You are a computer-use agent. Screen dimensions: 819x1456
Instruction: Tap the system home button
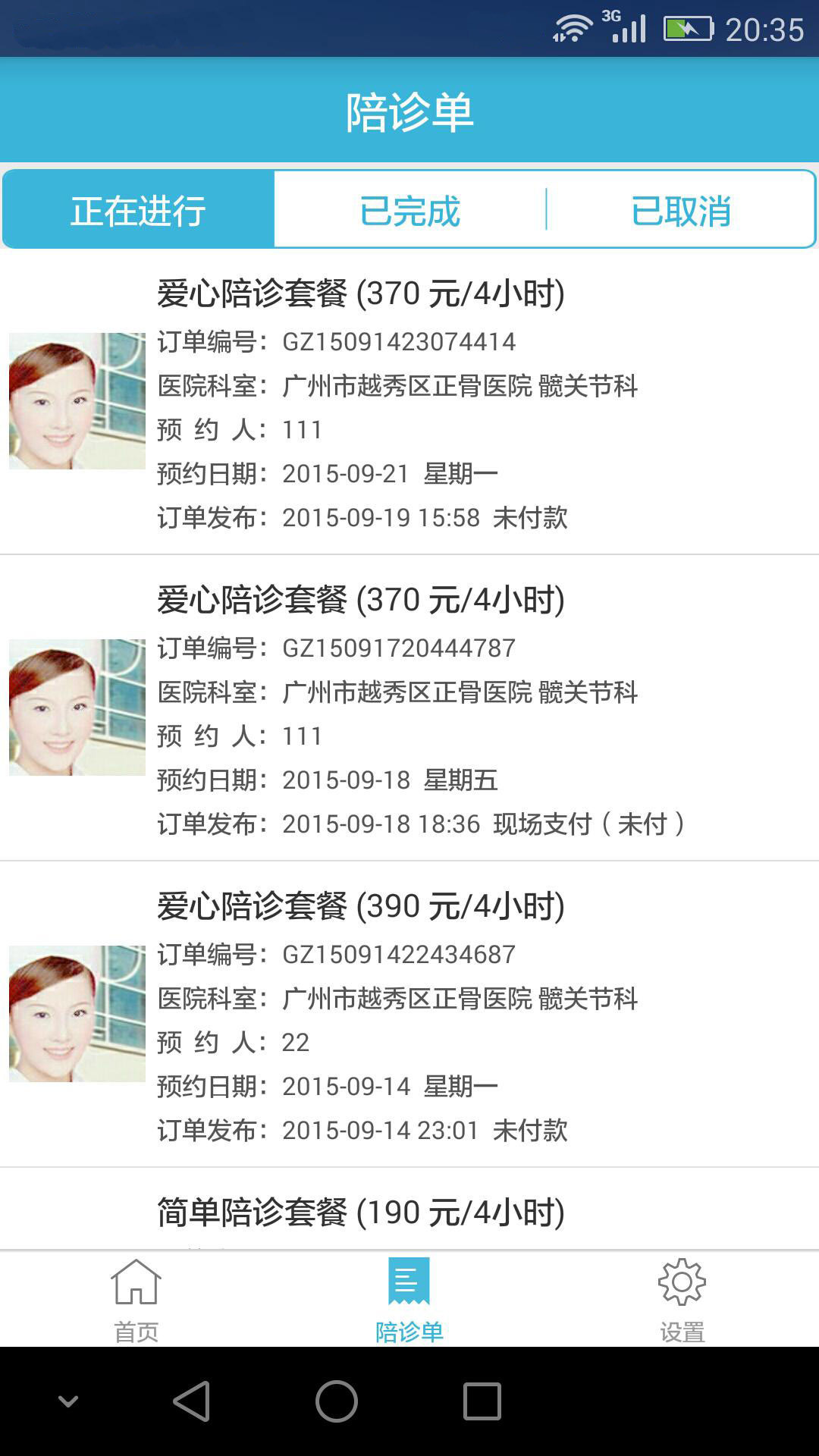tap(336, 1401)
